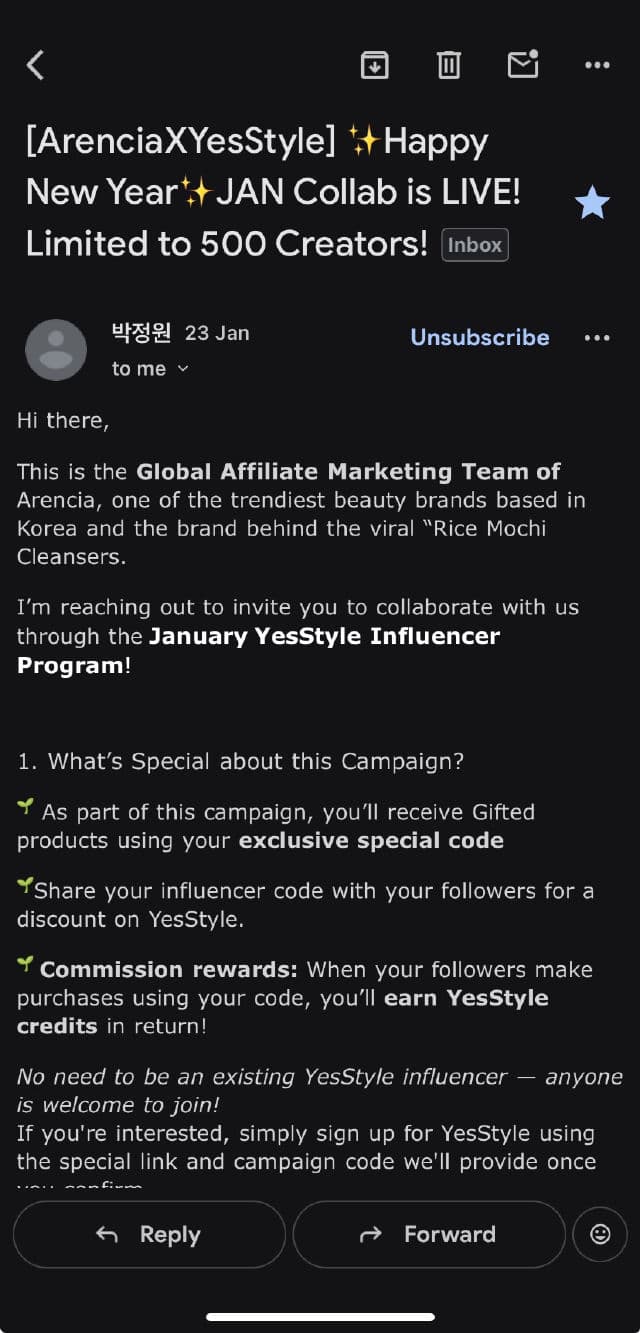The height and width of the screenshot is (1333, 640).
Task: Unstar this email
Action: [x=592, y=204]
